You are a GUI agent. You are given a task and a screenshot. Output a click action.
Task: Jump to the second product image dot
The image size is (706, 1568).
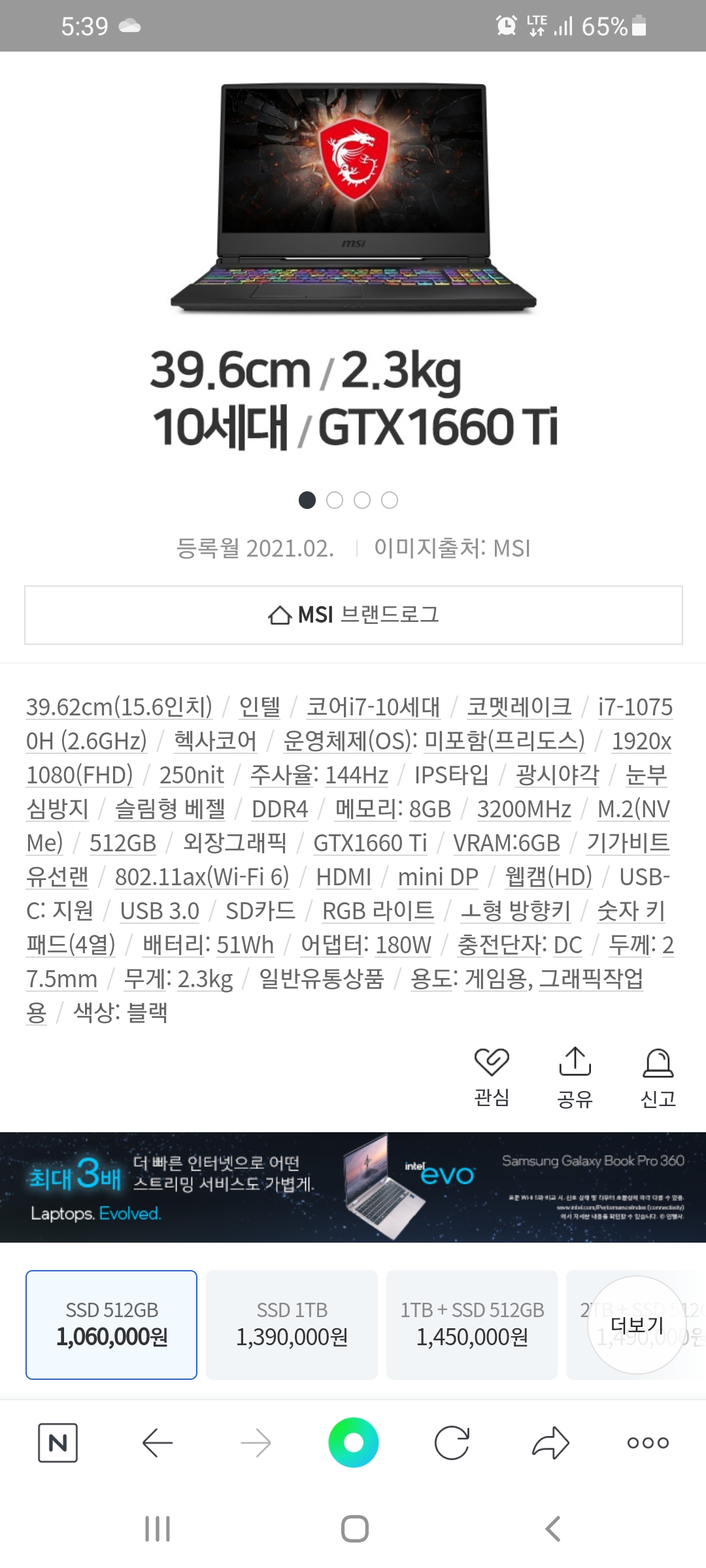tap(335, 500)
